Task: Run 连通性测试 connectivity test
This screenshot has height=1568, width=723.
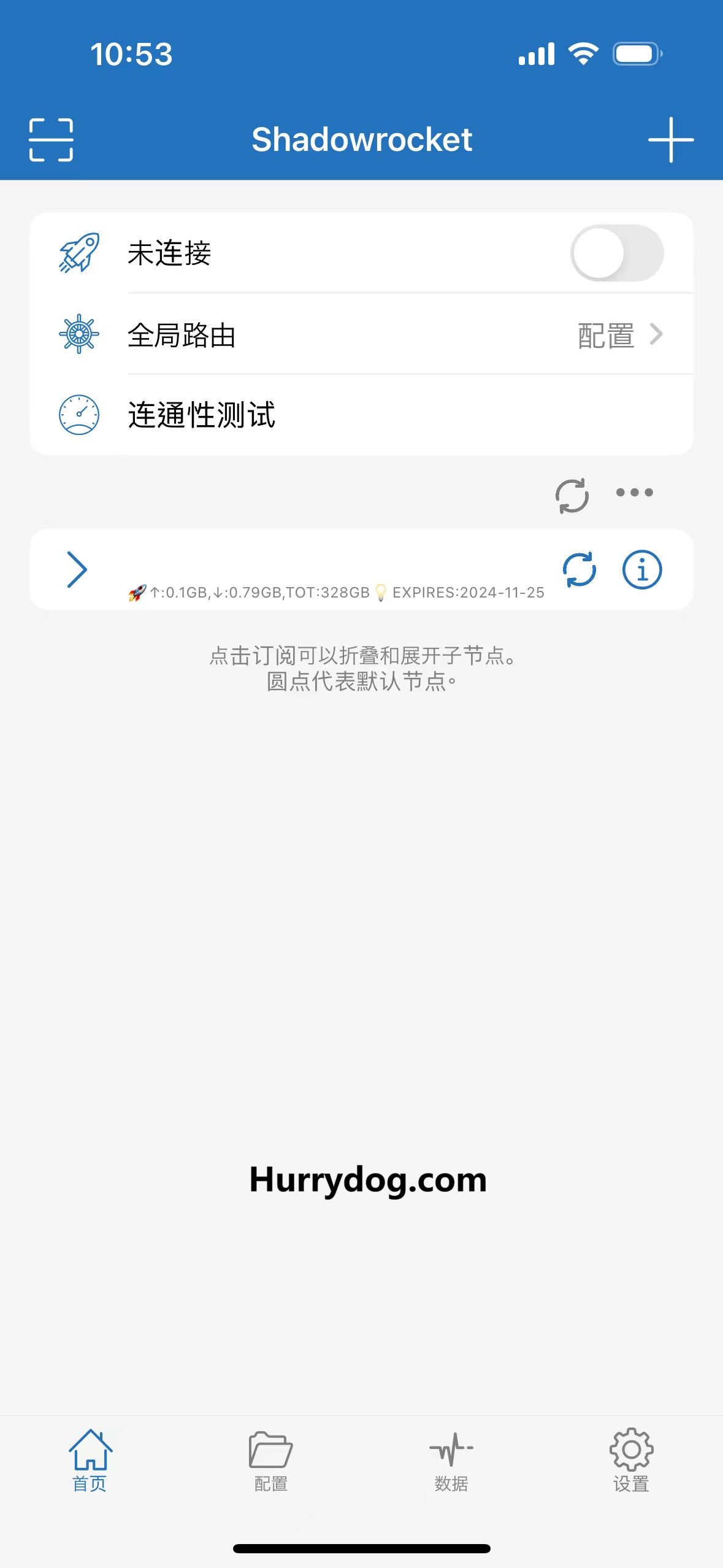Action: pos(201,415)
